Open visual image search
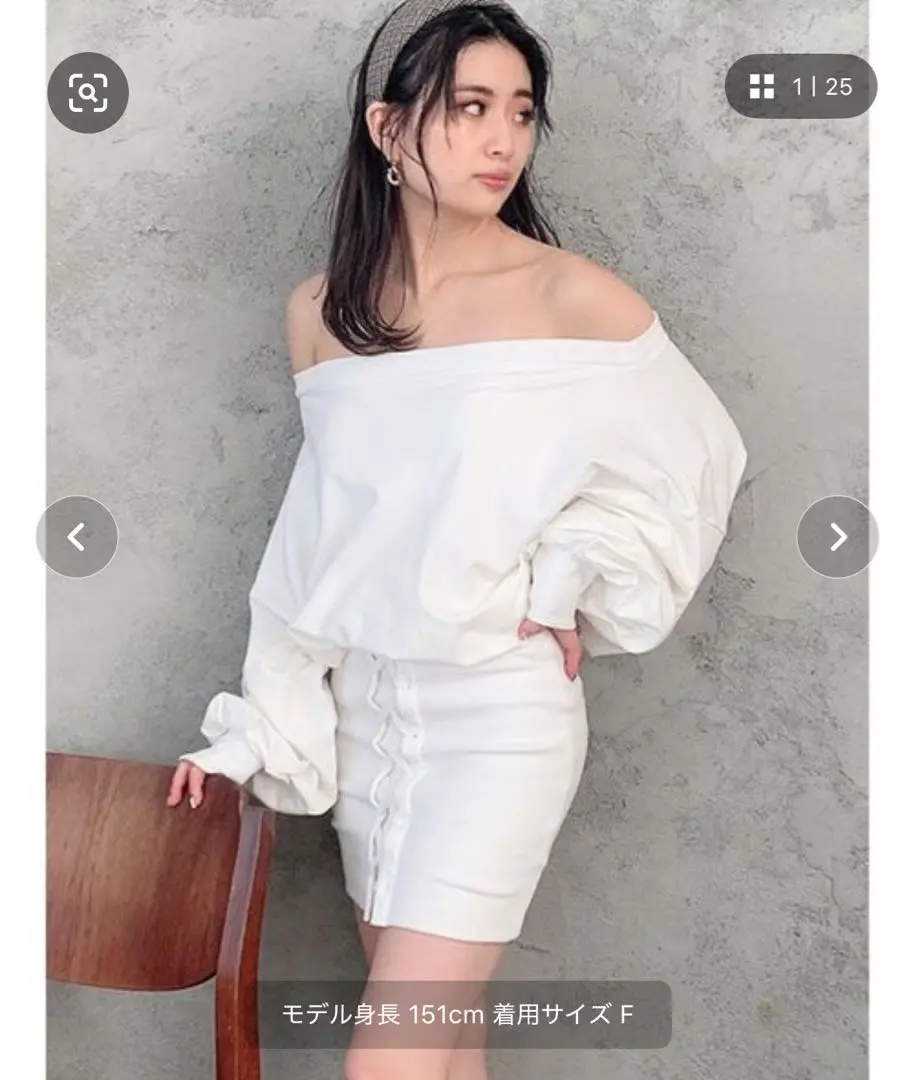 [88, 93]
